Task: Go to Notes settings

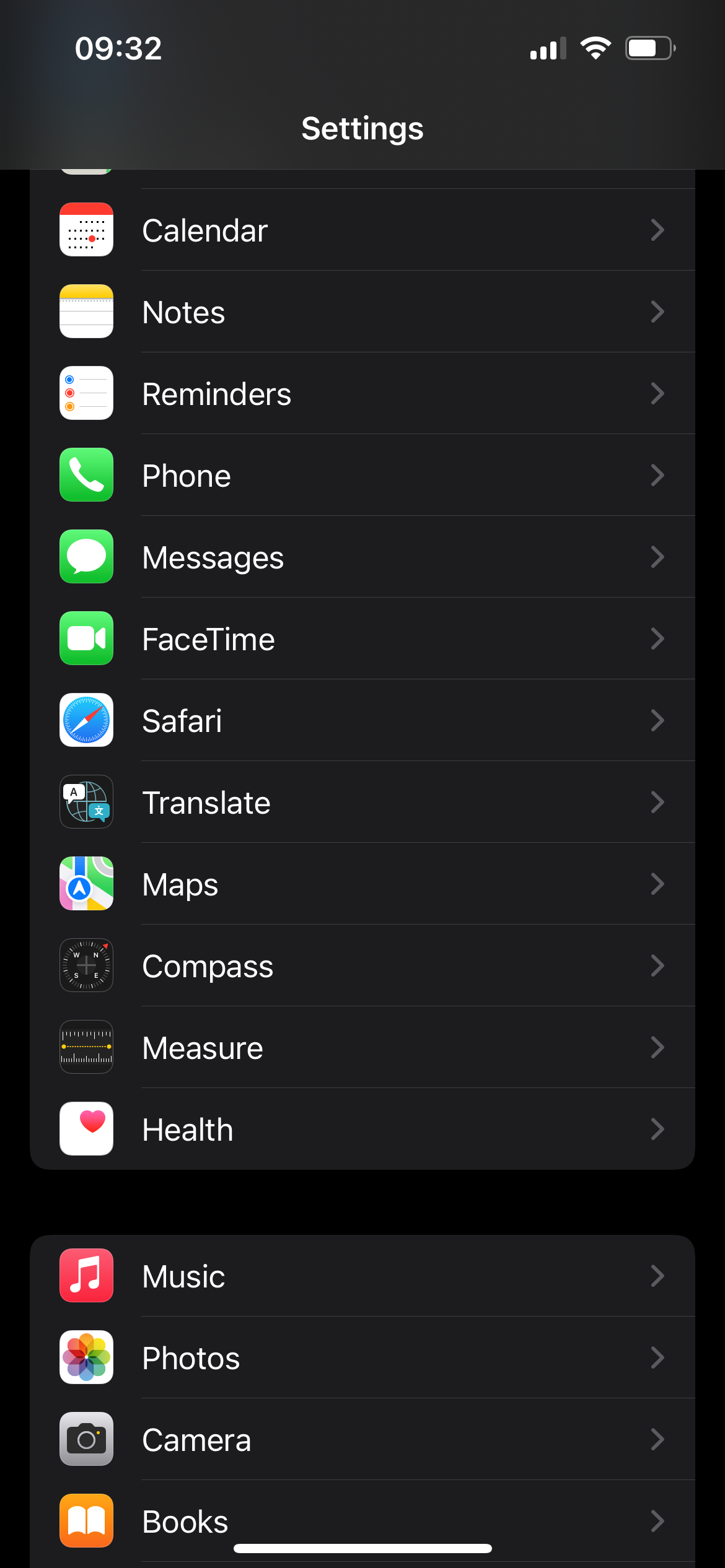Action: (362, 311)
